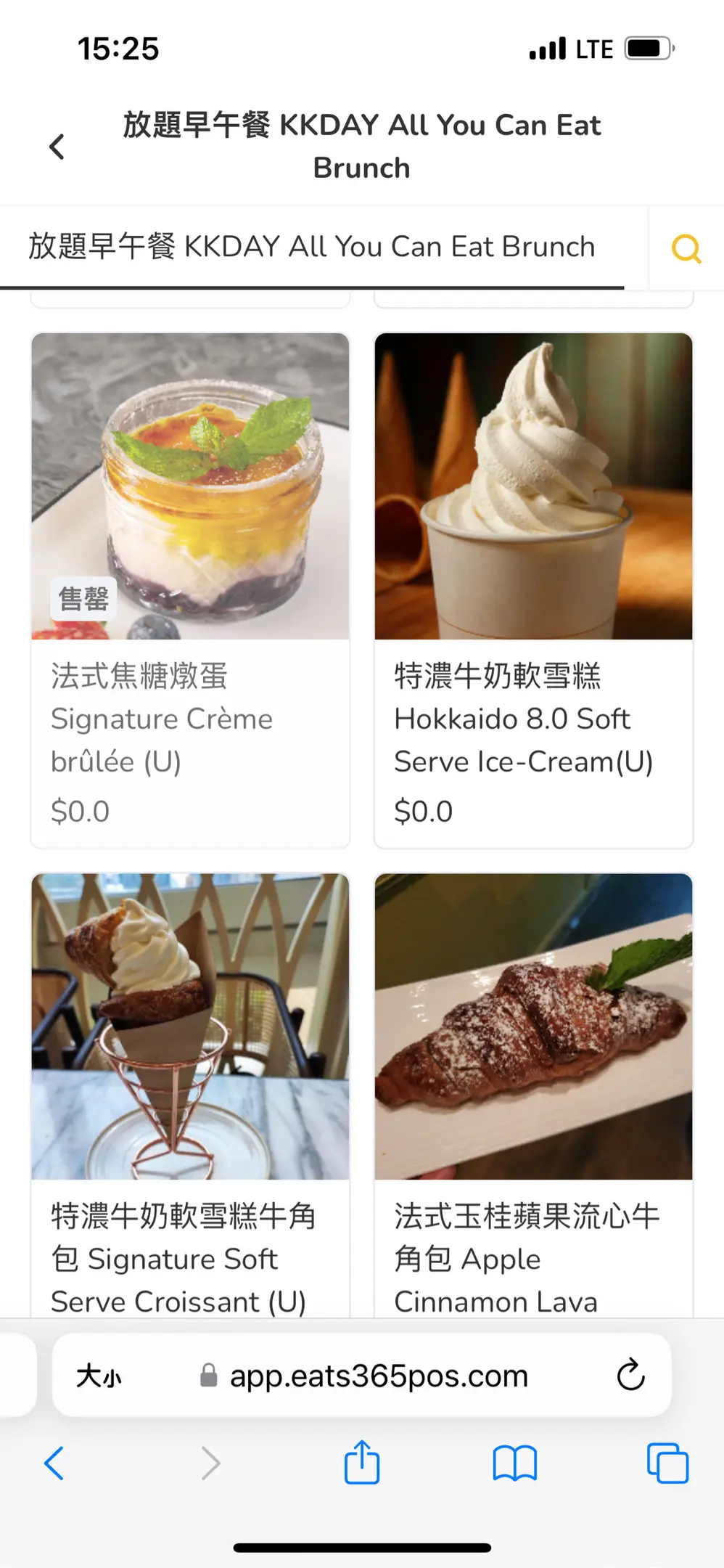724x1568 pixels.
Task: Tap the app.eats365pos.com address bar
Action: click(362, 1375)
